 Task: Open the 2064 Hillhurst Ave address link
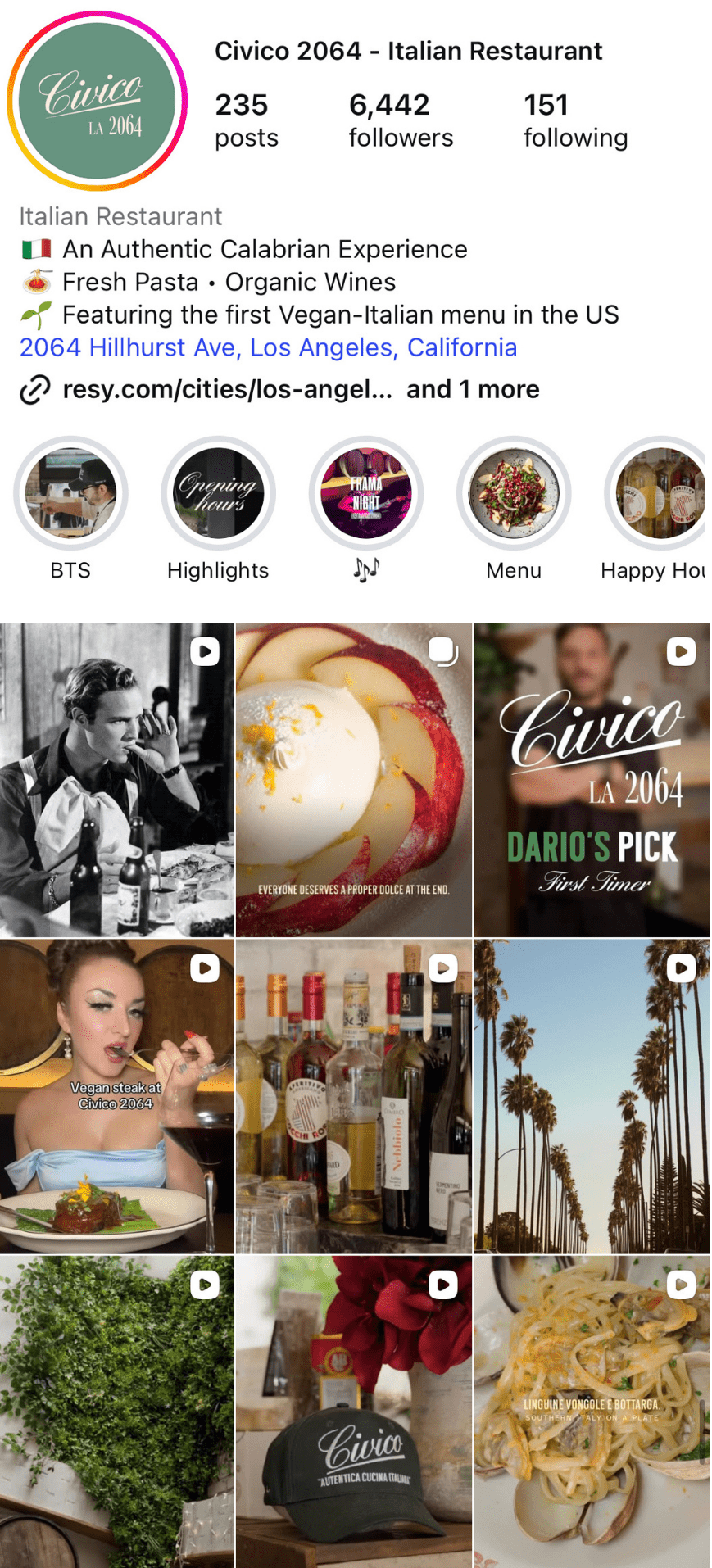point(268,347)
